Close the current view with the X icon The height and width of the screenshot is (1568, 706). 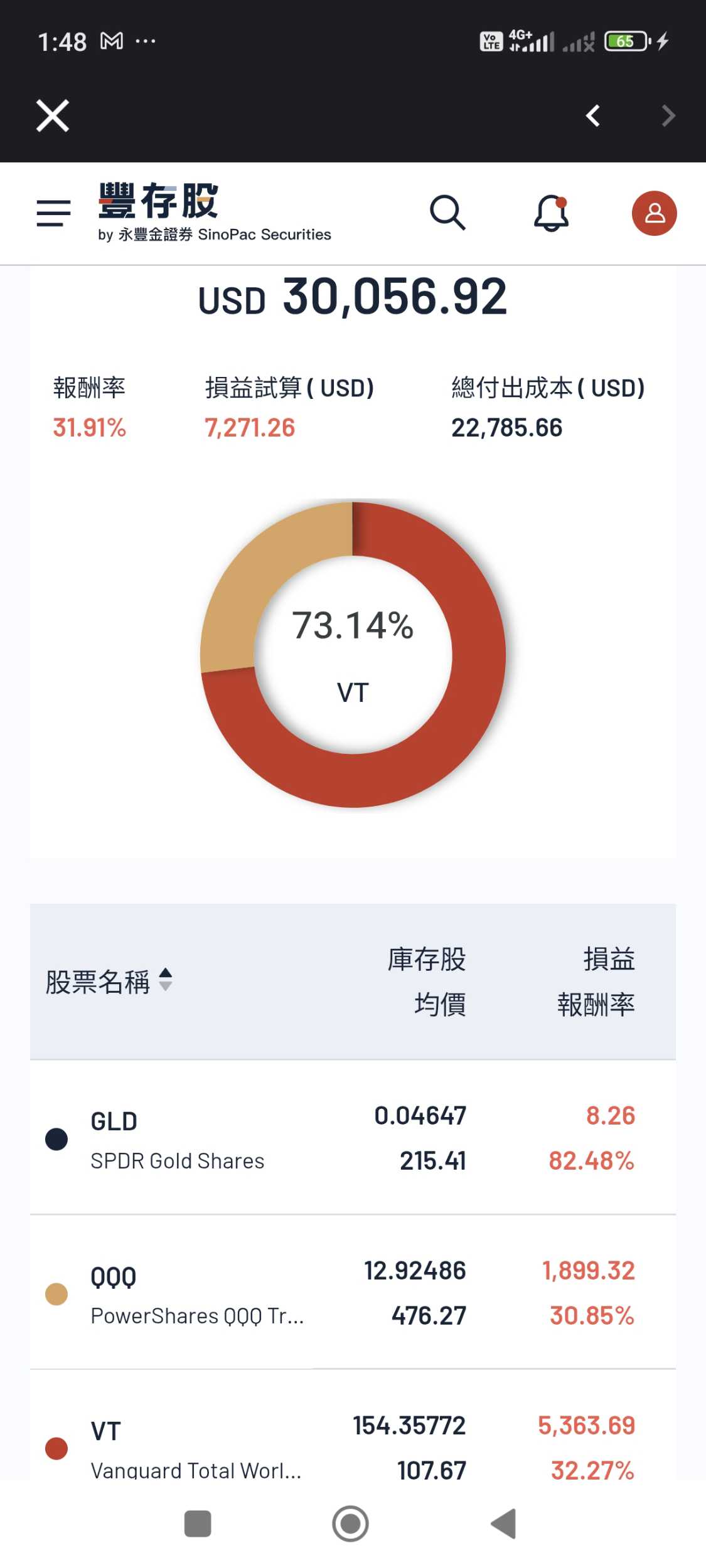pyautogui.click(x=52, y=115)
